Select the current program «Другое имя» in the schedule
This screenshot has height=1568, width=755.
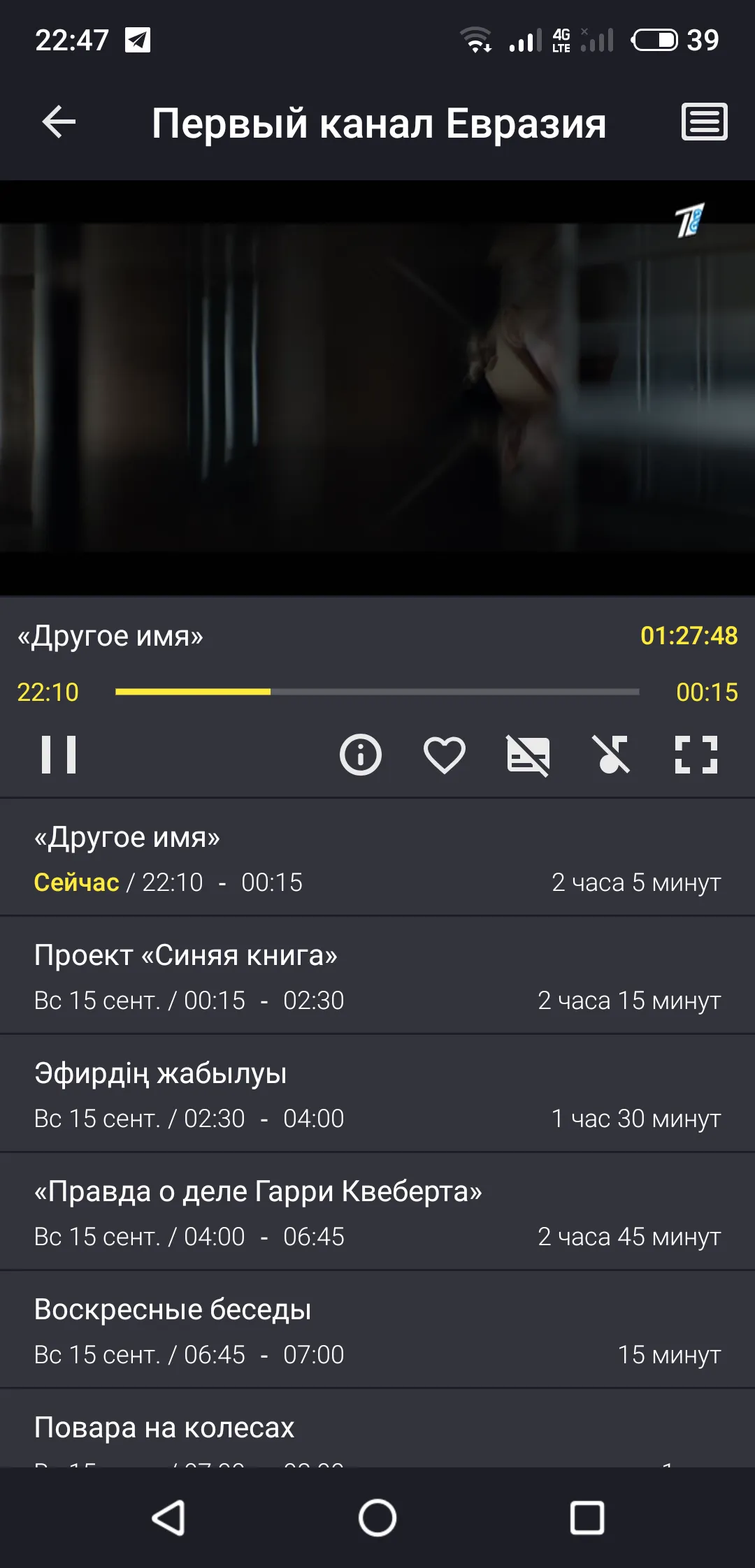coord(377,857)
